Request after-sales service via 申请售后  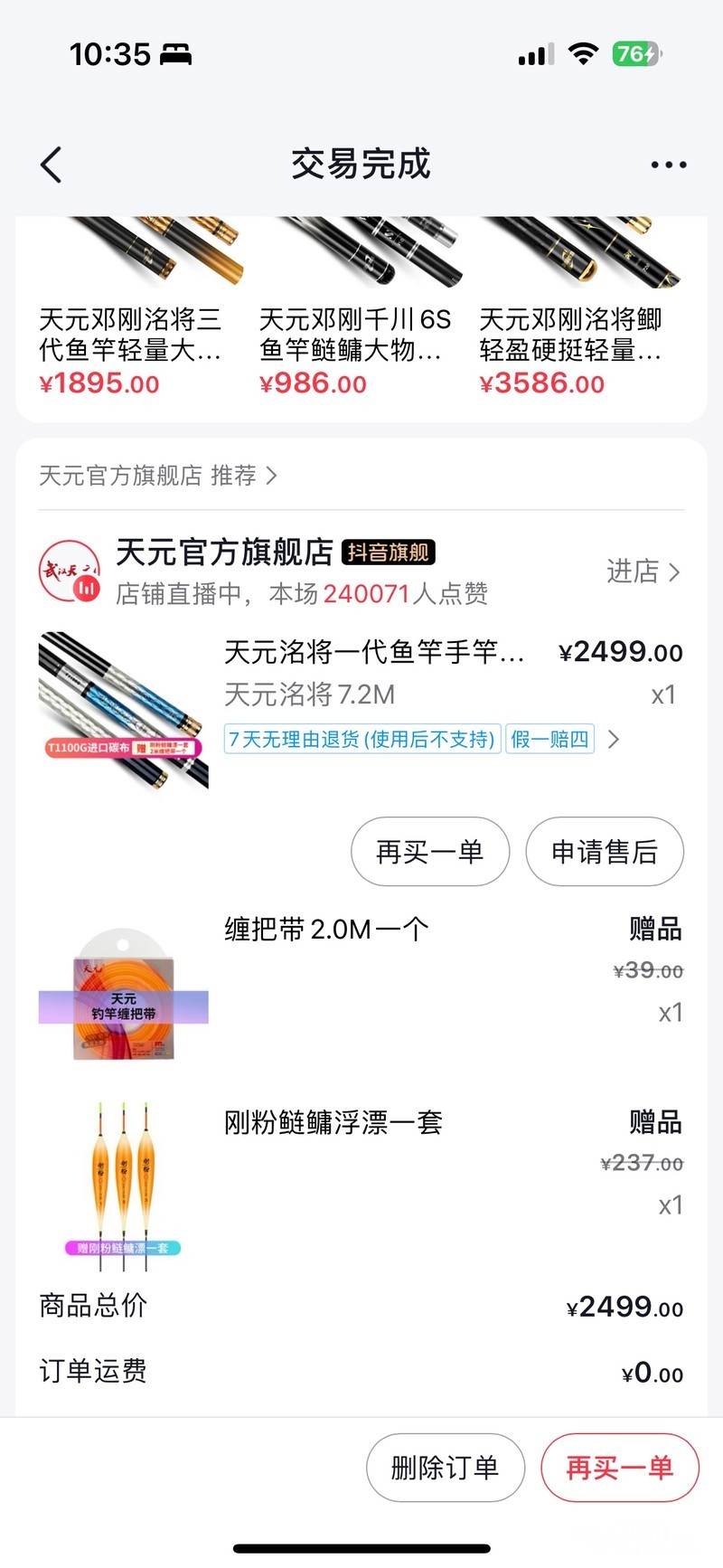604,852
